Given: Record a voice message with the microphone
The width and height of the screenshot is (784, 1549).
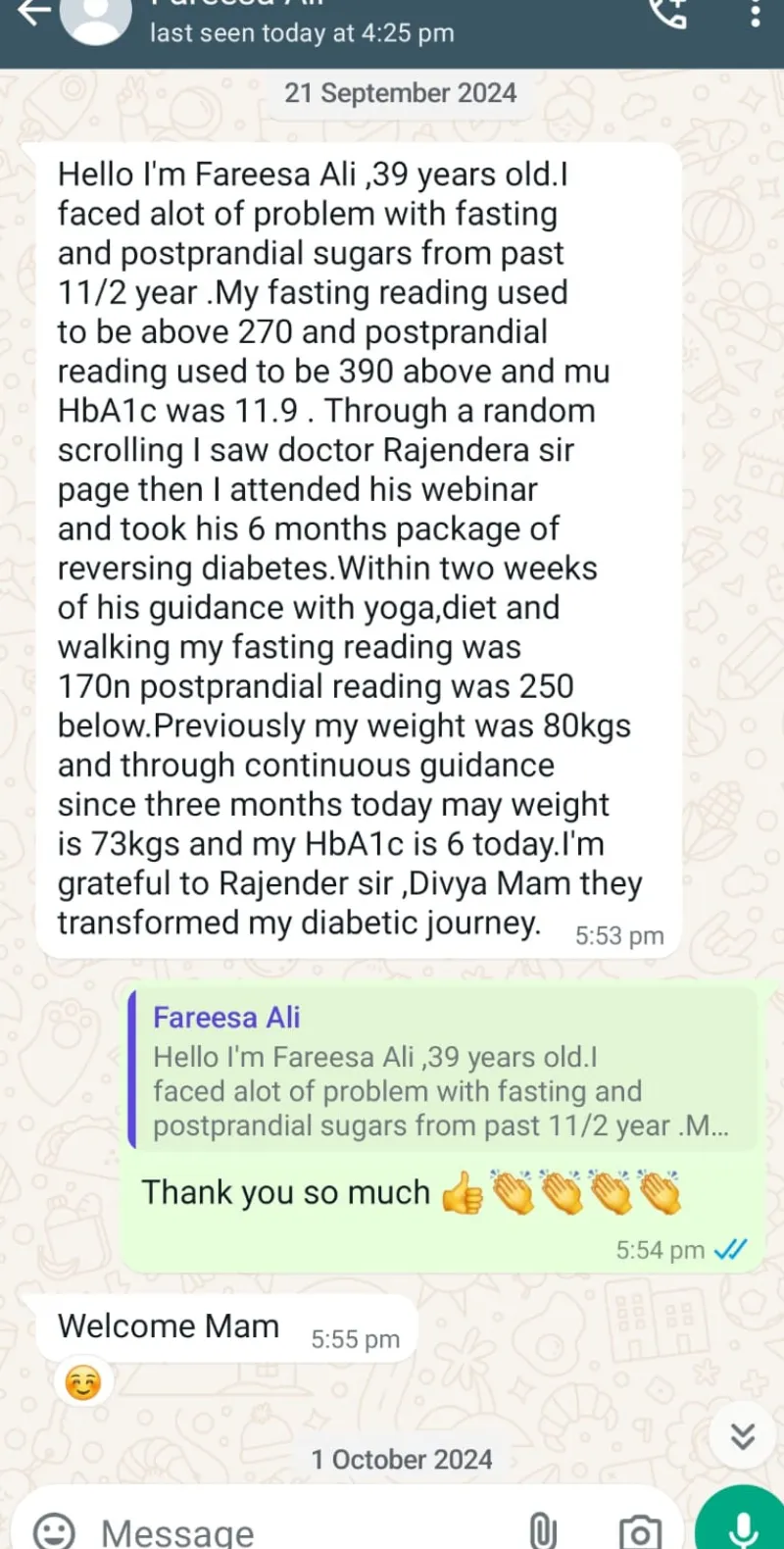Looking at the screenshot, I should pos(743,1527).
